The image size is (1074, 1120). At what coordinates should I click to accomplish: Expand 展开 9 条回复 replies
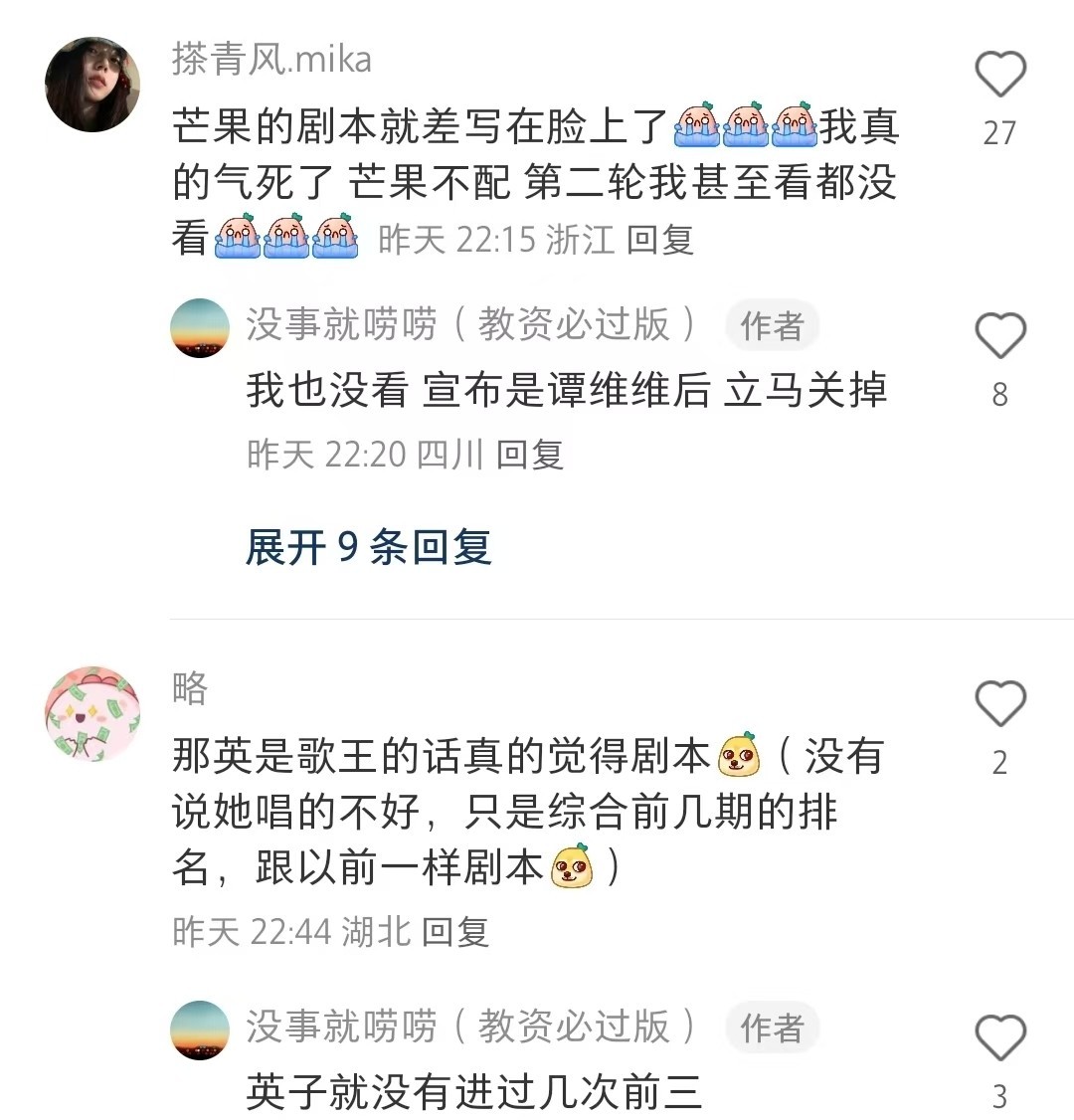[368, 547]
